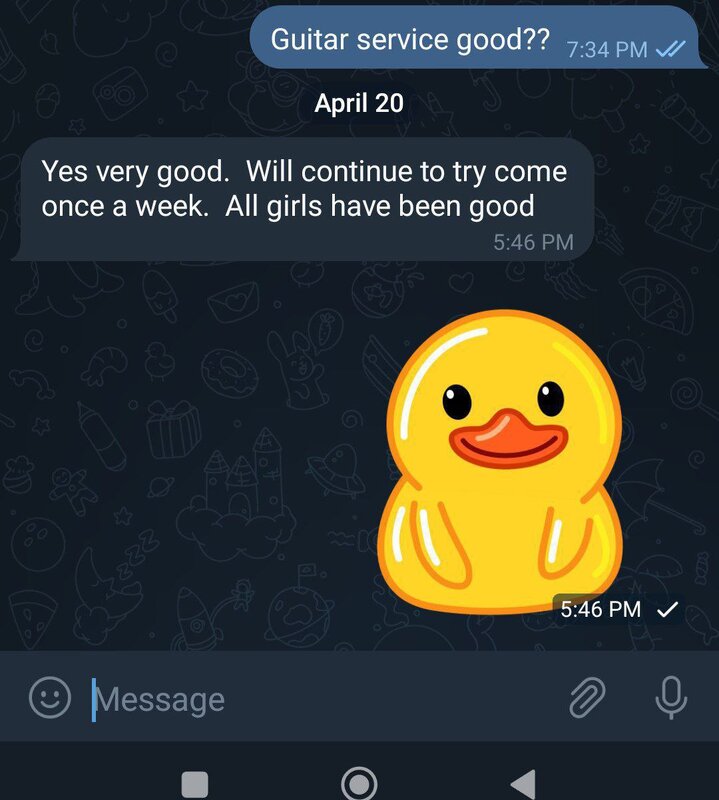Attach a file with the paperclip
This screenshot has width=719, height=800.
tap(588, 698)
